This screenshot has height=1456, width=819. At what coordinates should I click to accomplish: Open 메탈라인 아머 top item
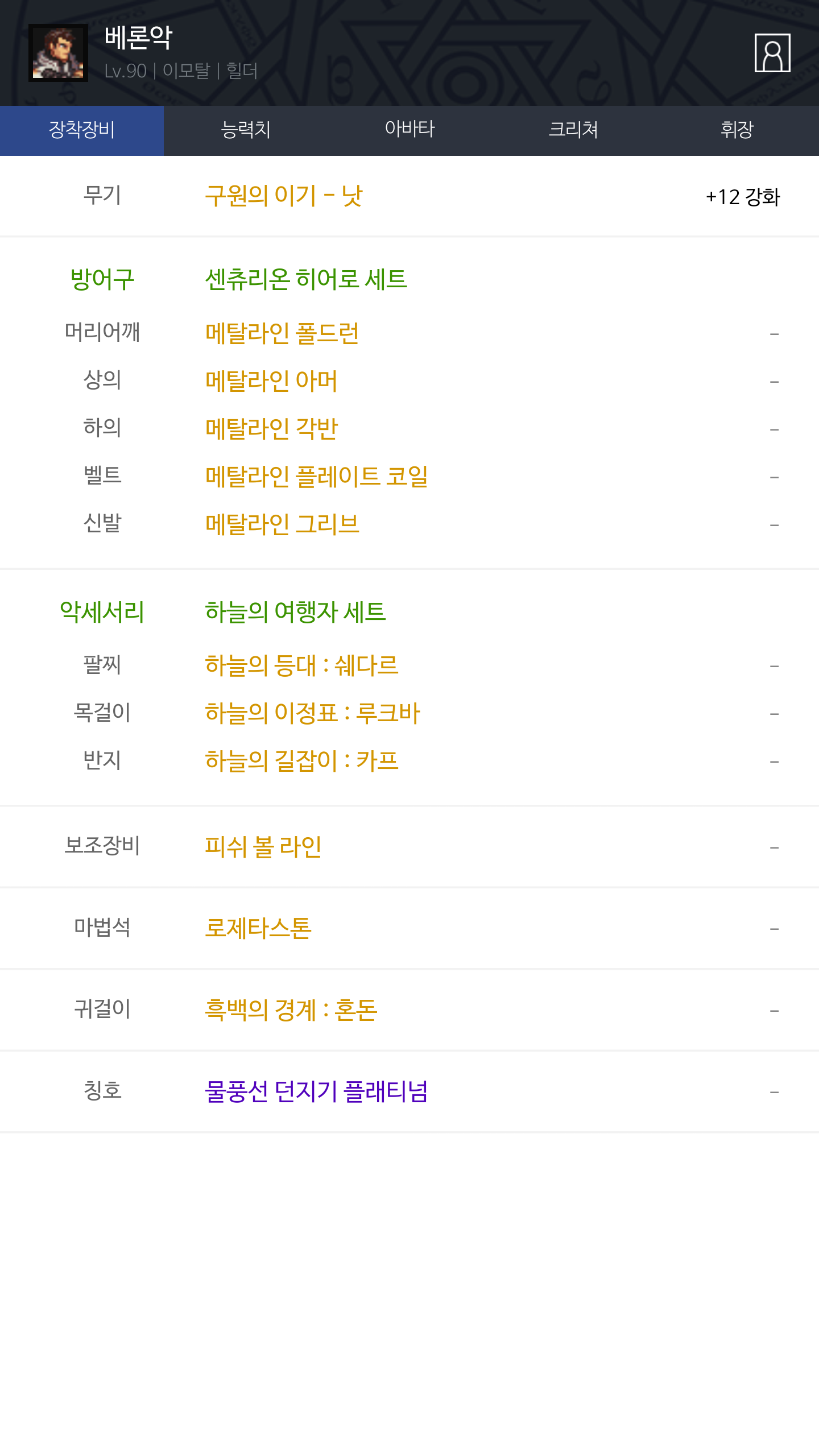click(271, 381)
